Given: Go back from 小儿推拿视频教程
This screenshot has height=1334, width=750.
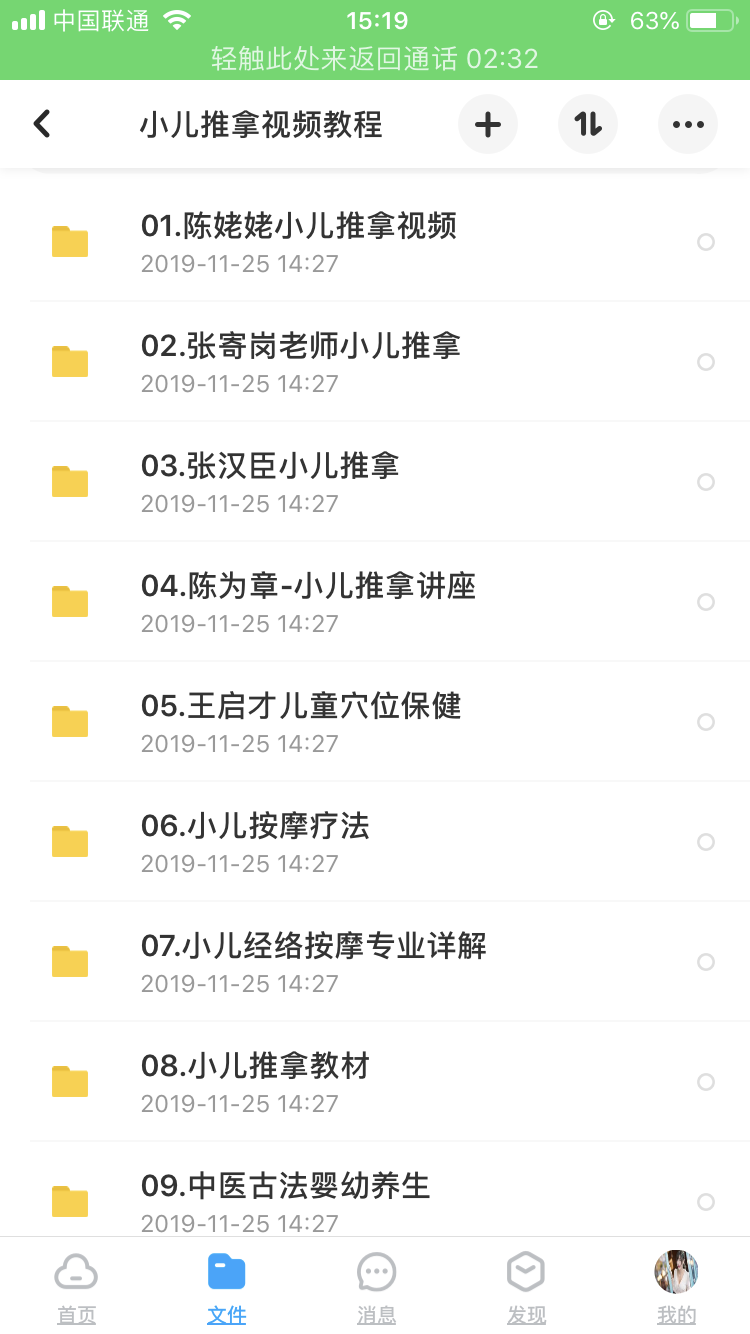Looking at the screenshot, I should coord(42,124).
